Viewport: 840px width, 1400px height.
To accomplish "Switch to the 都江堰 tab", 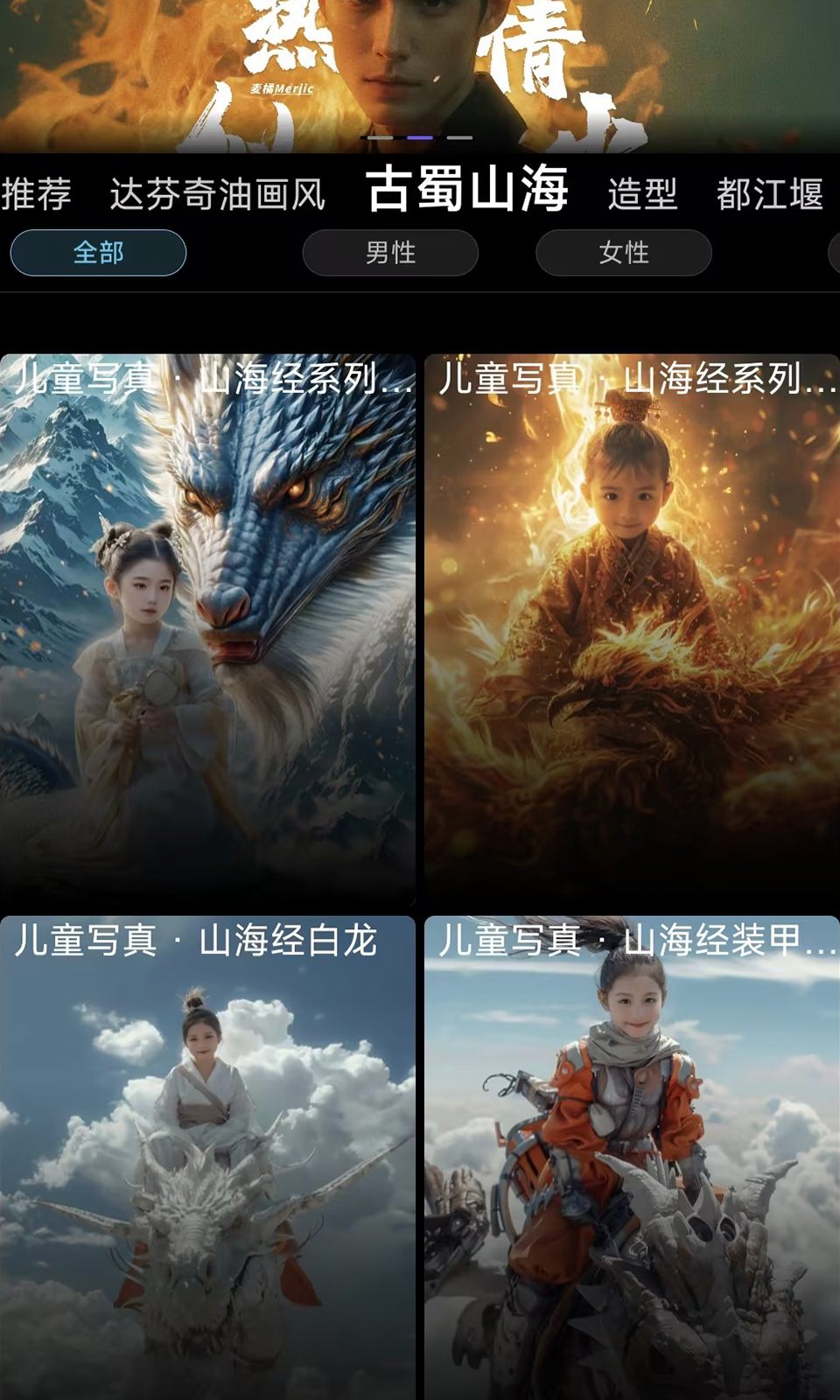I will pos(769,193).
